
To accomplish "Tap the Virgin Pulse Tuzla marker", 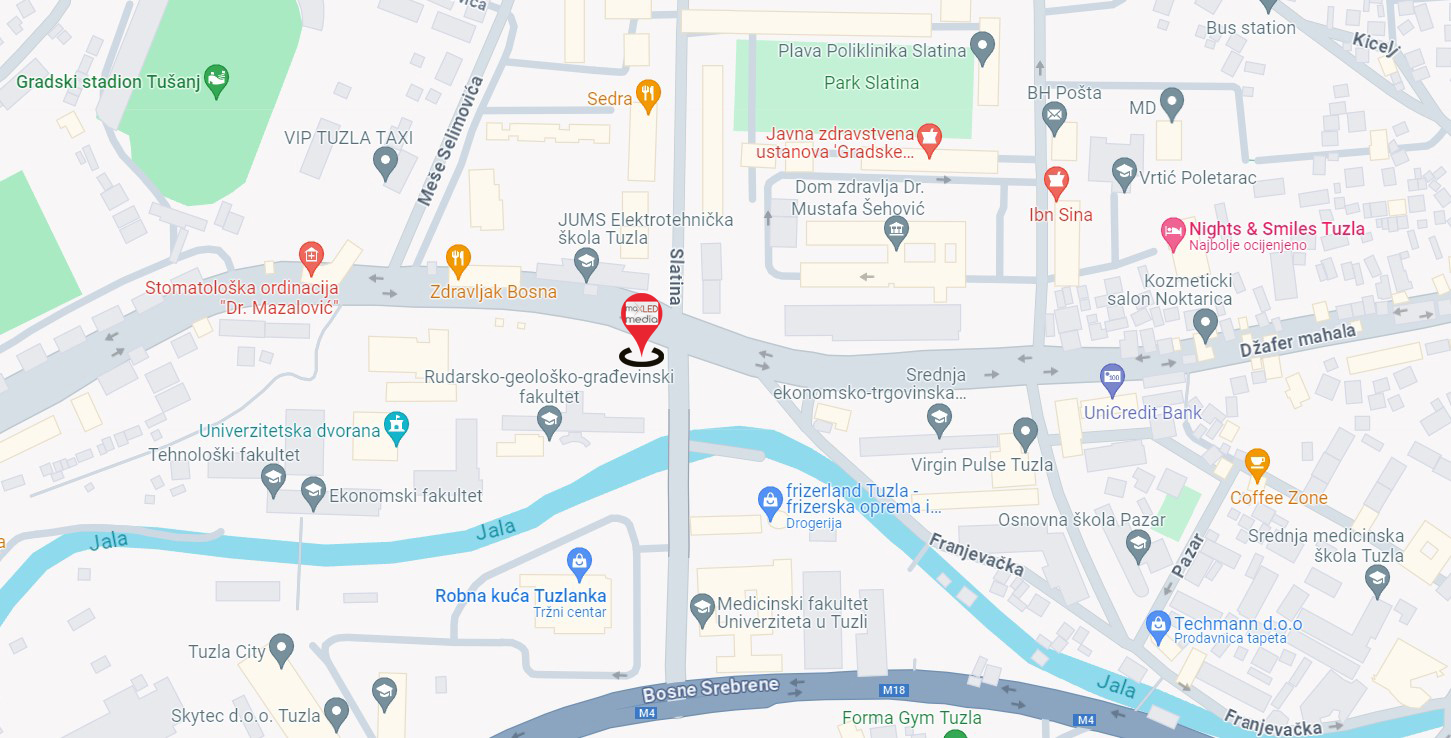I will (1025, 432).
